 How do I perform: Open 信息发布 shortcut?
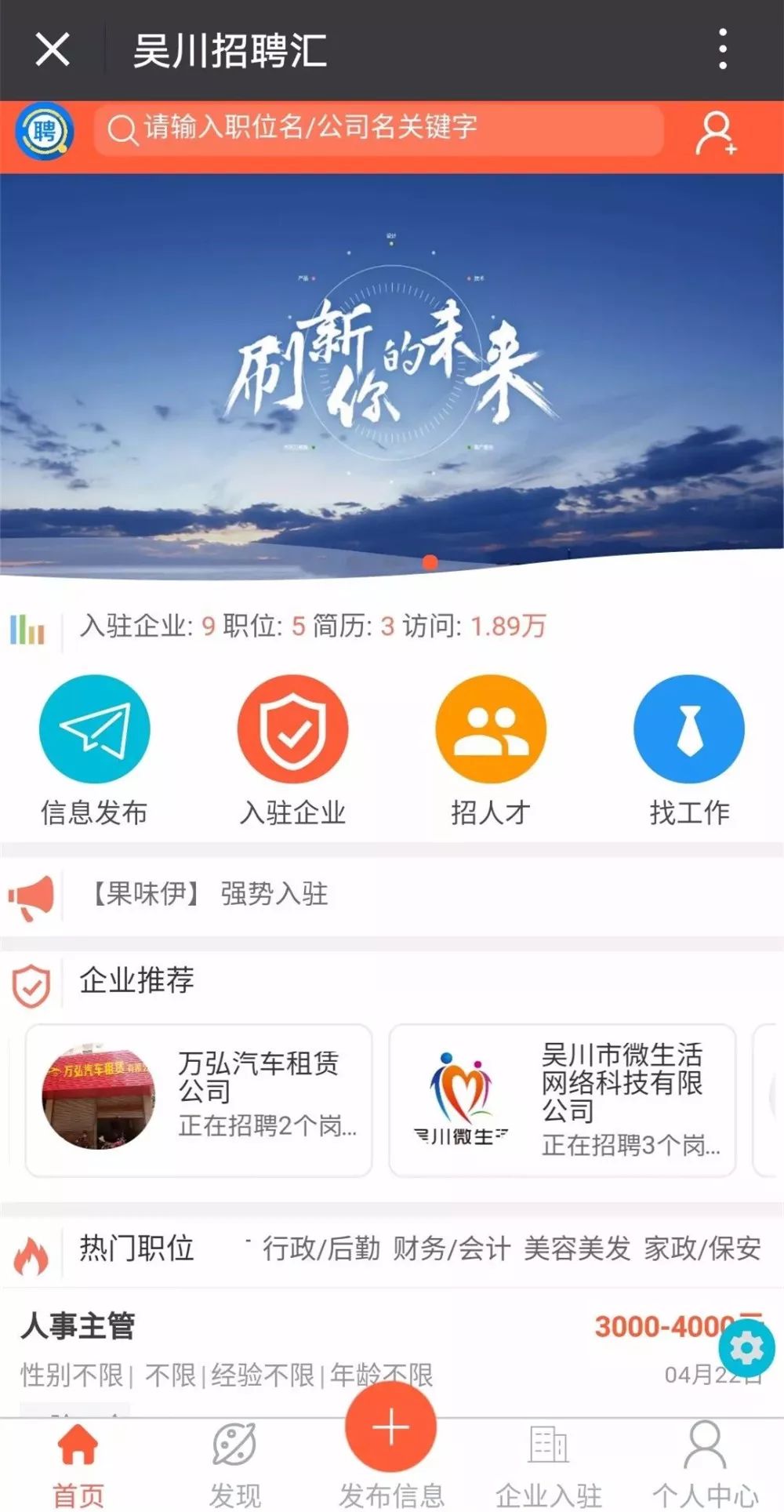click(x=94, y=749)
